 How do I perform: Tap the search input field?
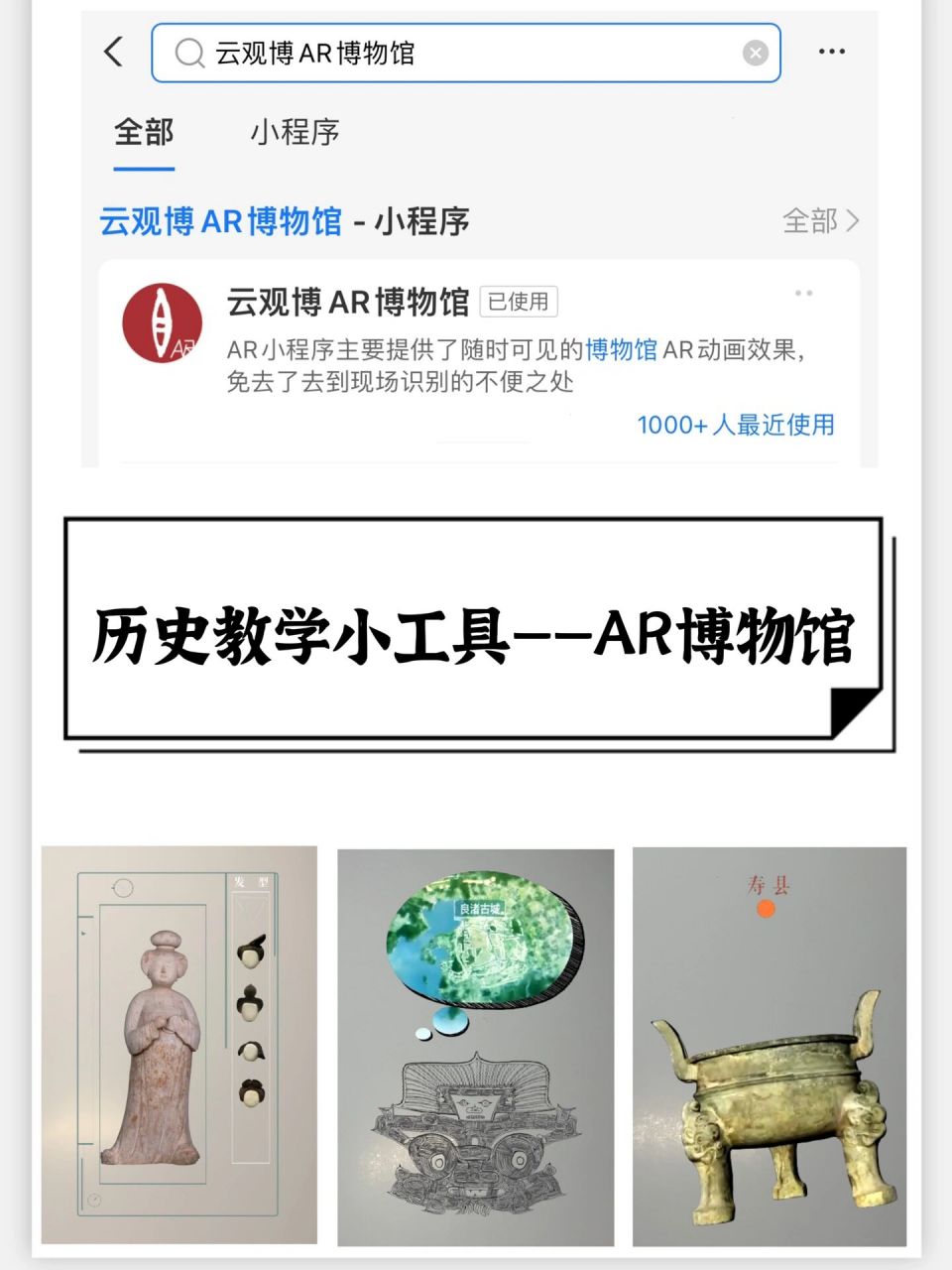446,52
